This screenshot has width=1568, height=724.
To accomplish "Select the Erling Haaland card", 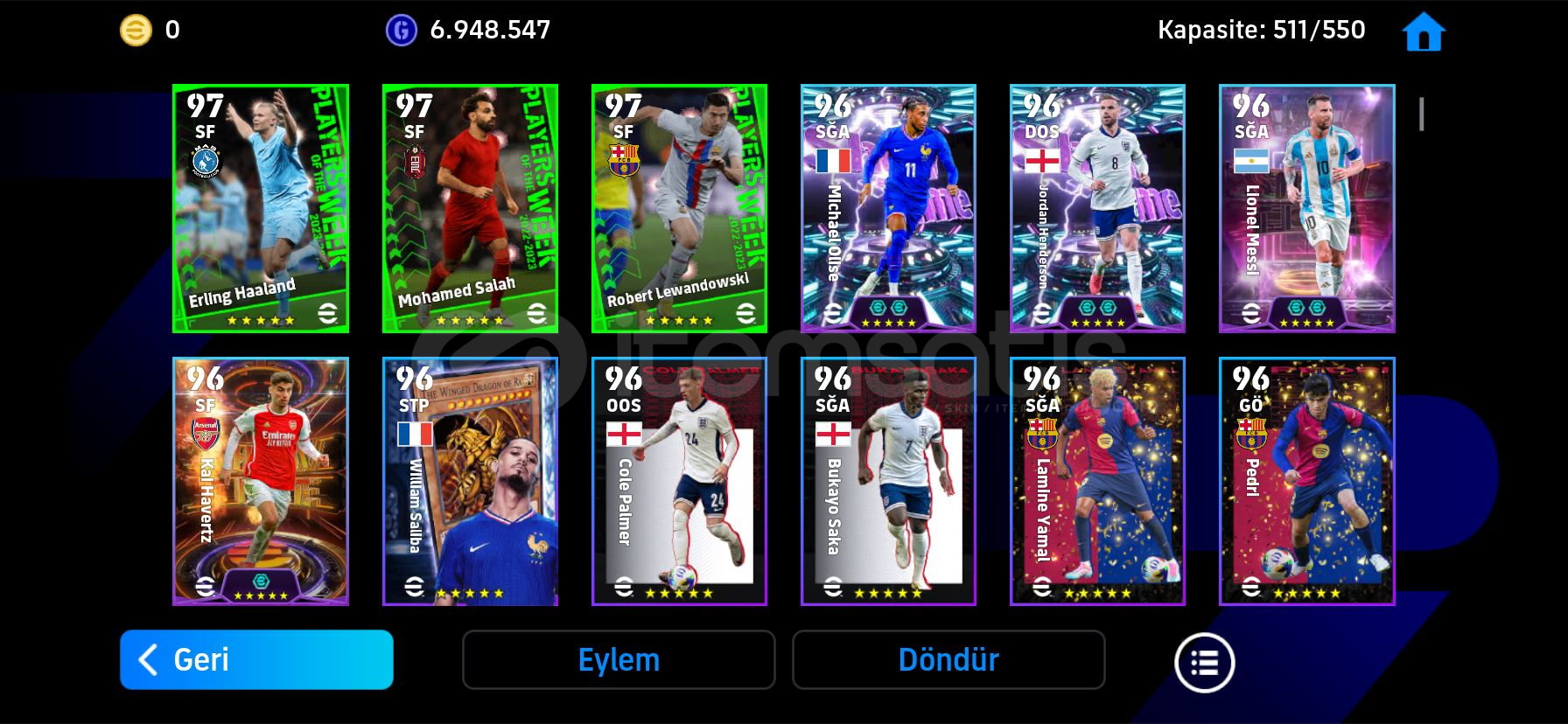I will tap(261, 208).
